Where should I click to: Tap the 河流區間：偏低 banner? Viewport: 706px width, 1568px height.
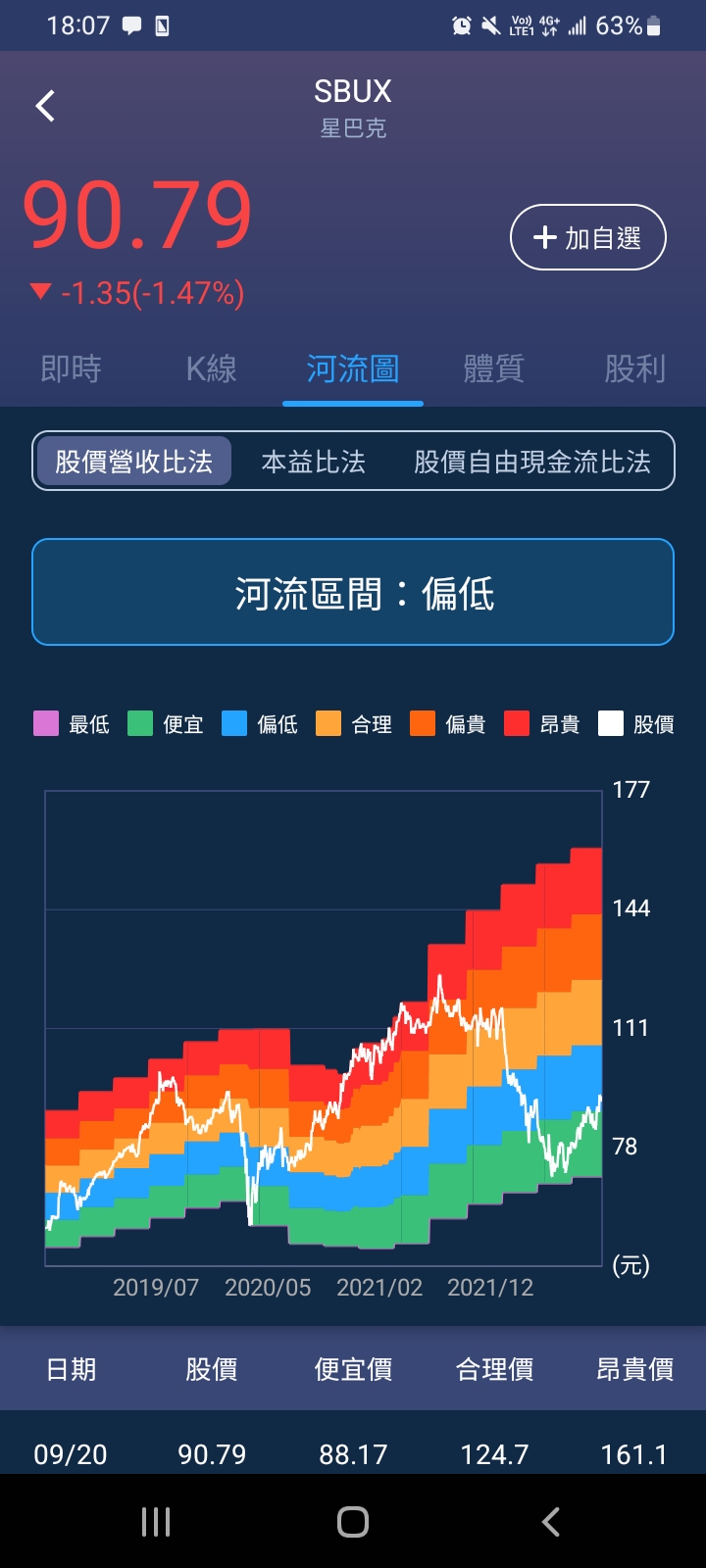pyautogui.click(x=353, y=592)
